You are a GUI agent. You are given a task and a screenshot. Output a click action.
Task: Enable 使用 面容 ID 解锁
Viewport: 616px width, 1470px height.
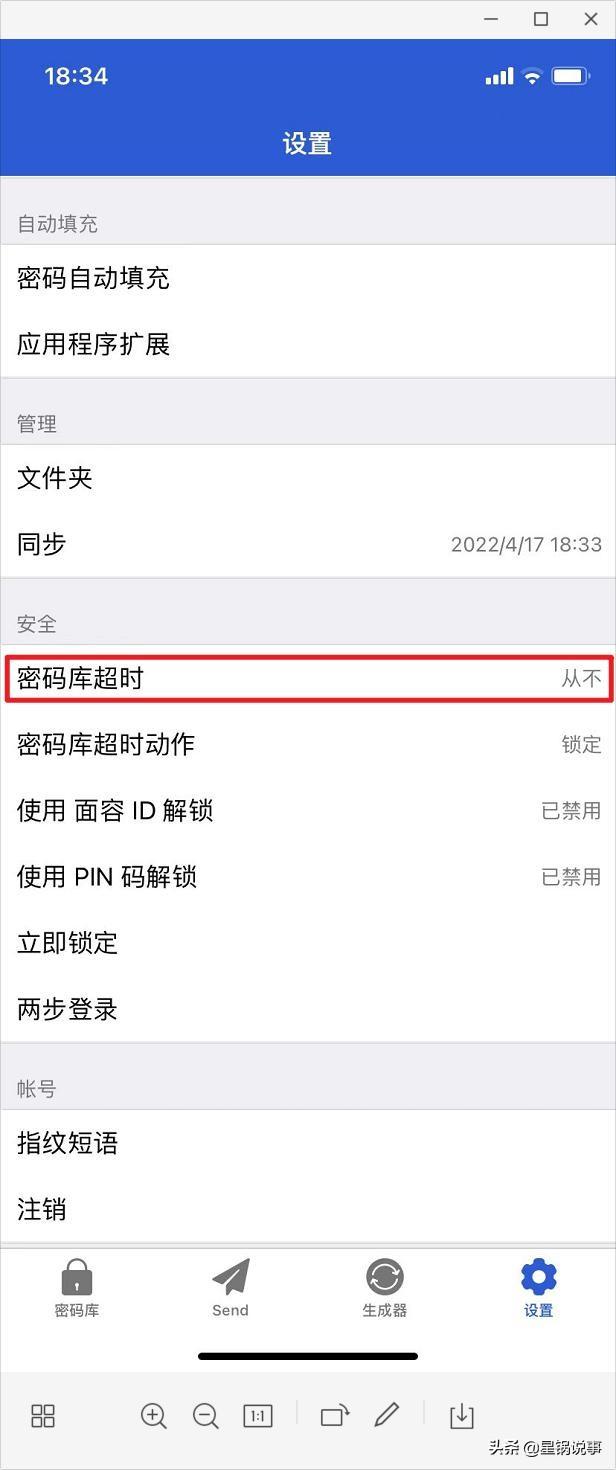click(308, 810)
